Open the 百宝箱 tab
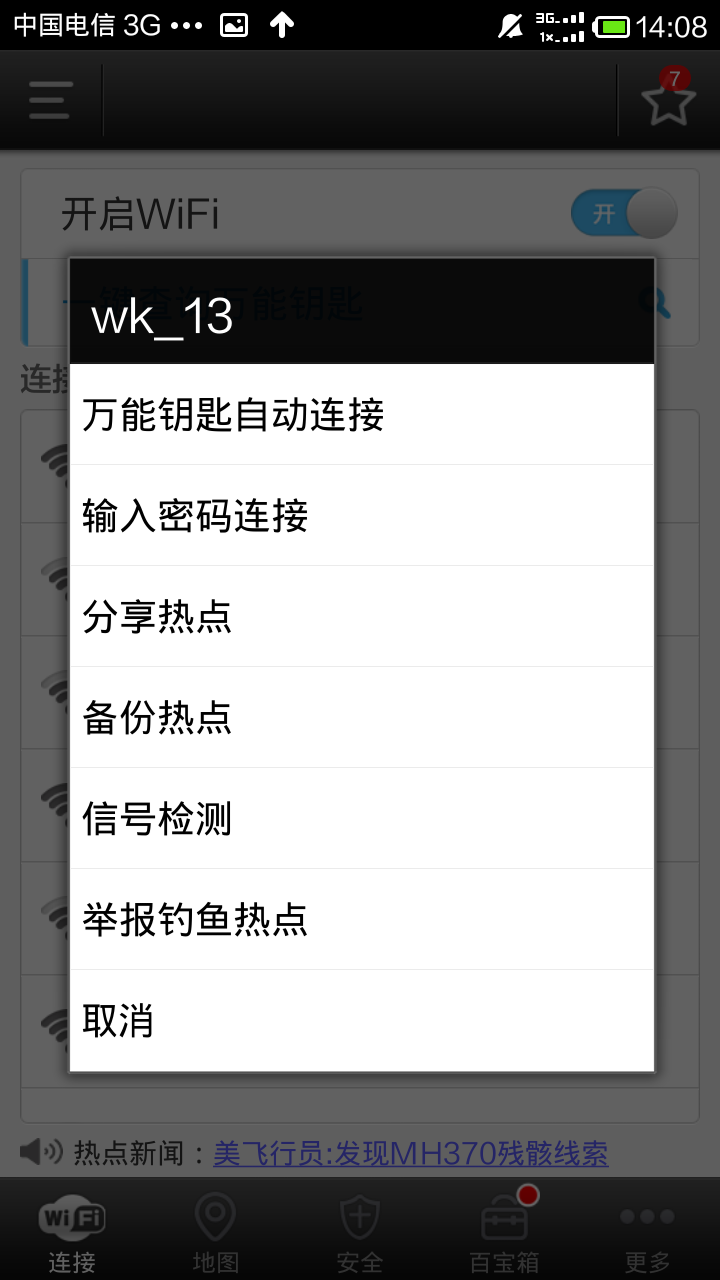The width and height of the screenshot is (720, 1280). tap(504, 1232)
